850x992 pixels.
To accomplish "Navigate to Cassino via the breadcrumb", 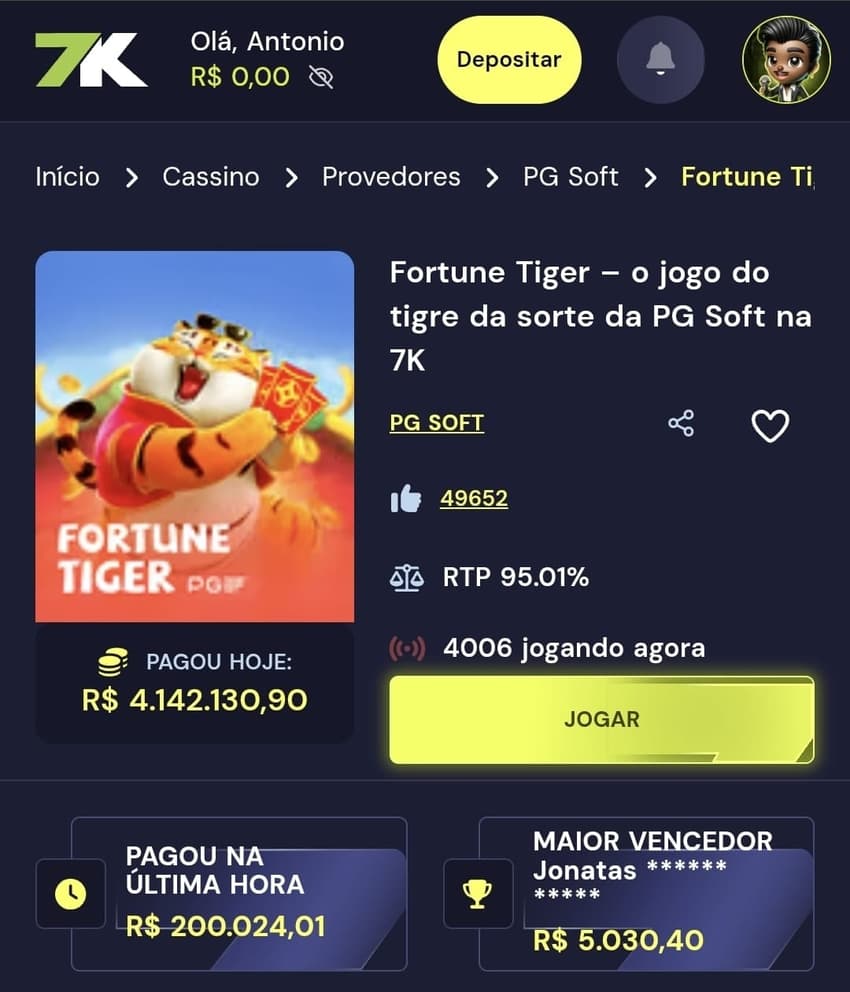I will (210, 177).
